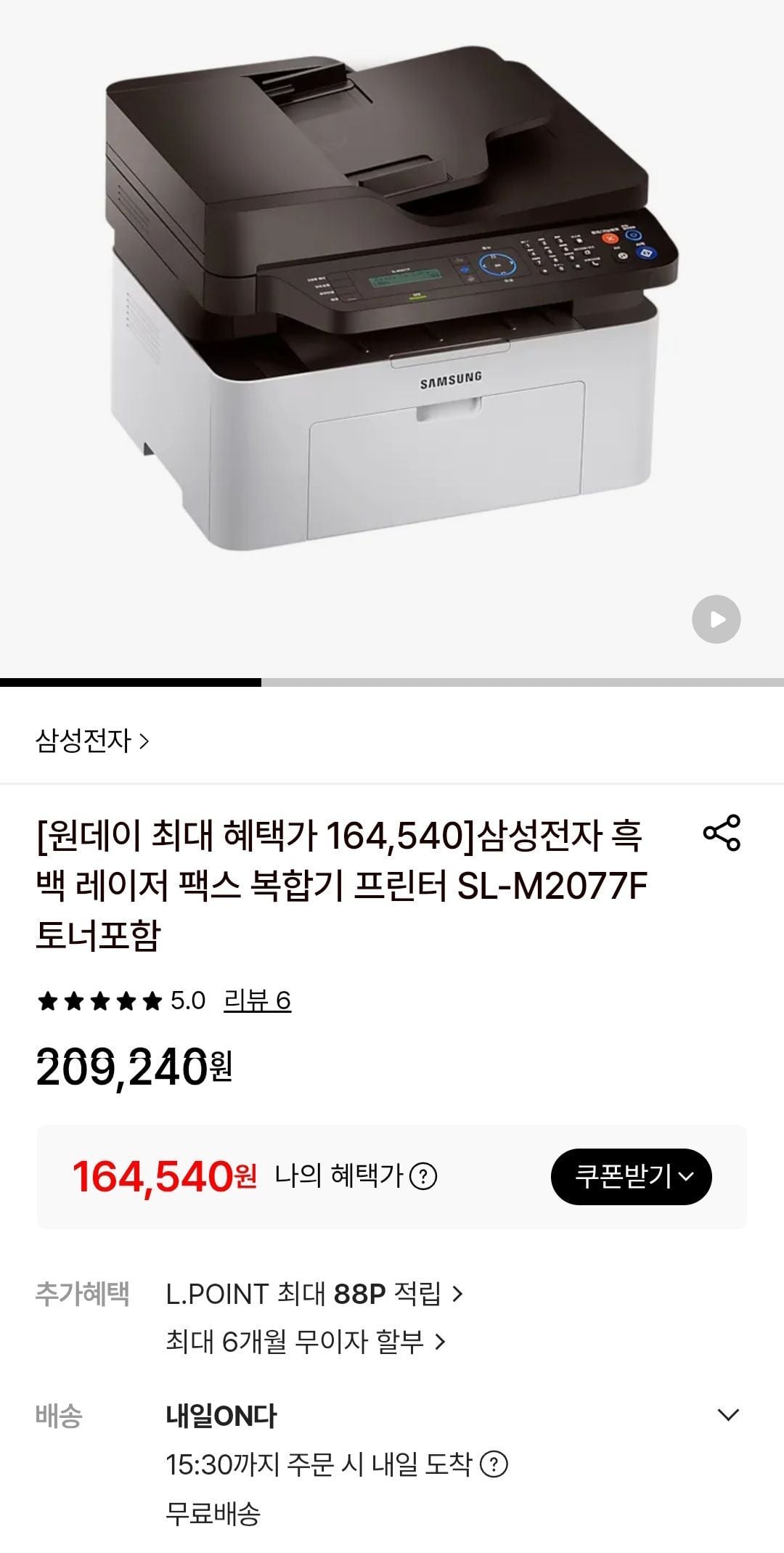Expand the 배송 delivery section
The image size is (784, 1553).
(727, 1414)
